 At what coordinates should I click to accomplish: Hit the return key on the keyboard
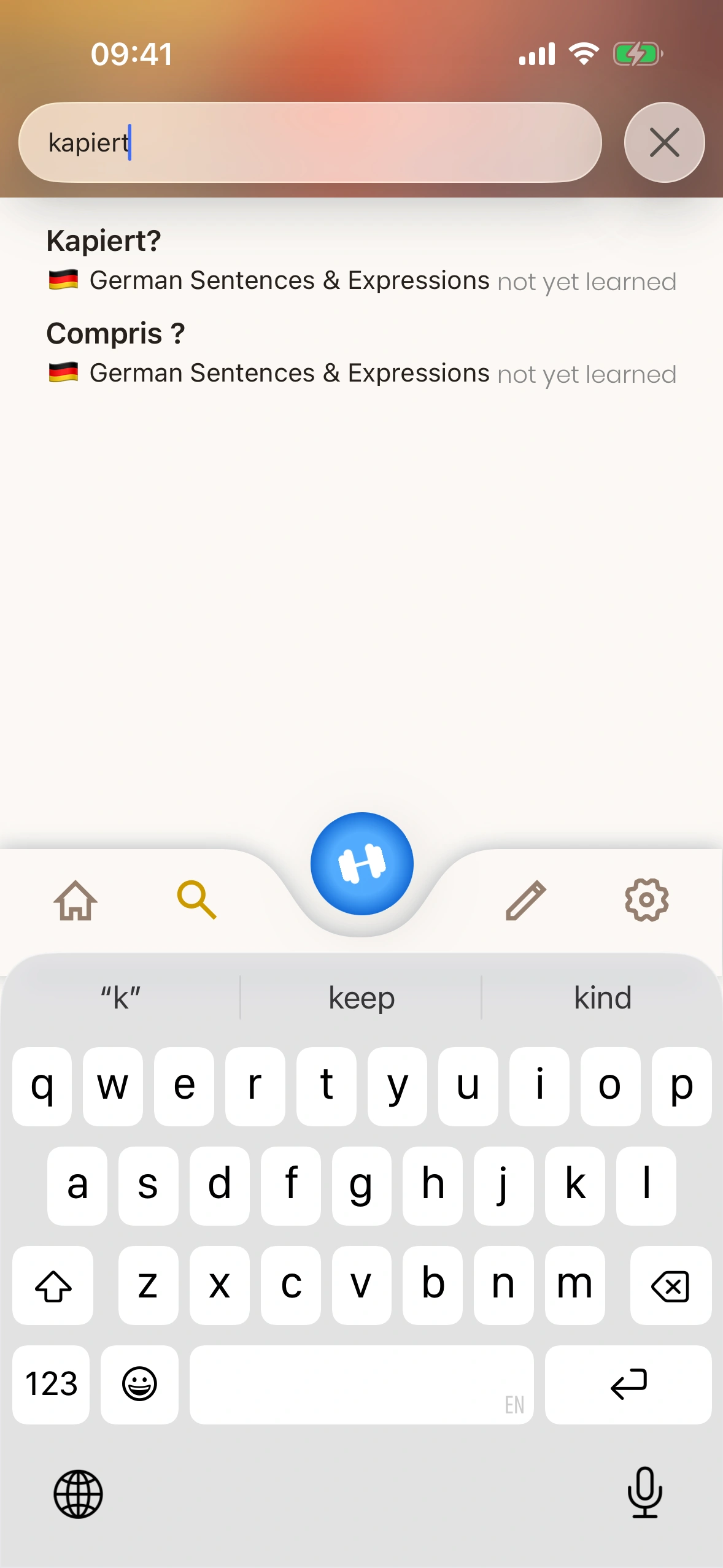[x=628, y=1385]
